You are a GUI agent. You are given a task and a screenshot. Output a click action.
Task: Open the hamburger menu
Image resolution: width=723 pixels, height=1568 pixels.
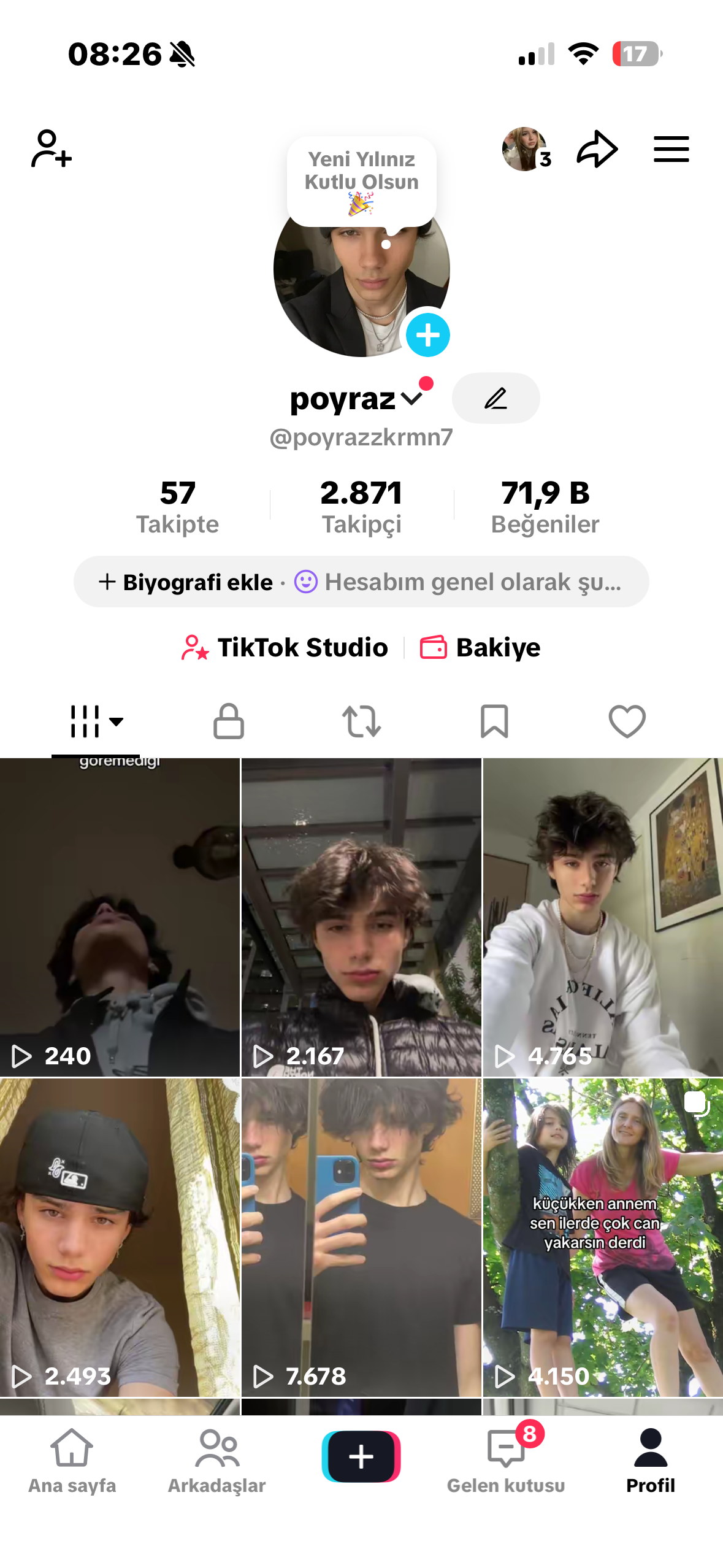pyautogui.click(x=671, y=149)
